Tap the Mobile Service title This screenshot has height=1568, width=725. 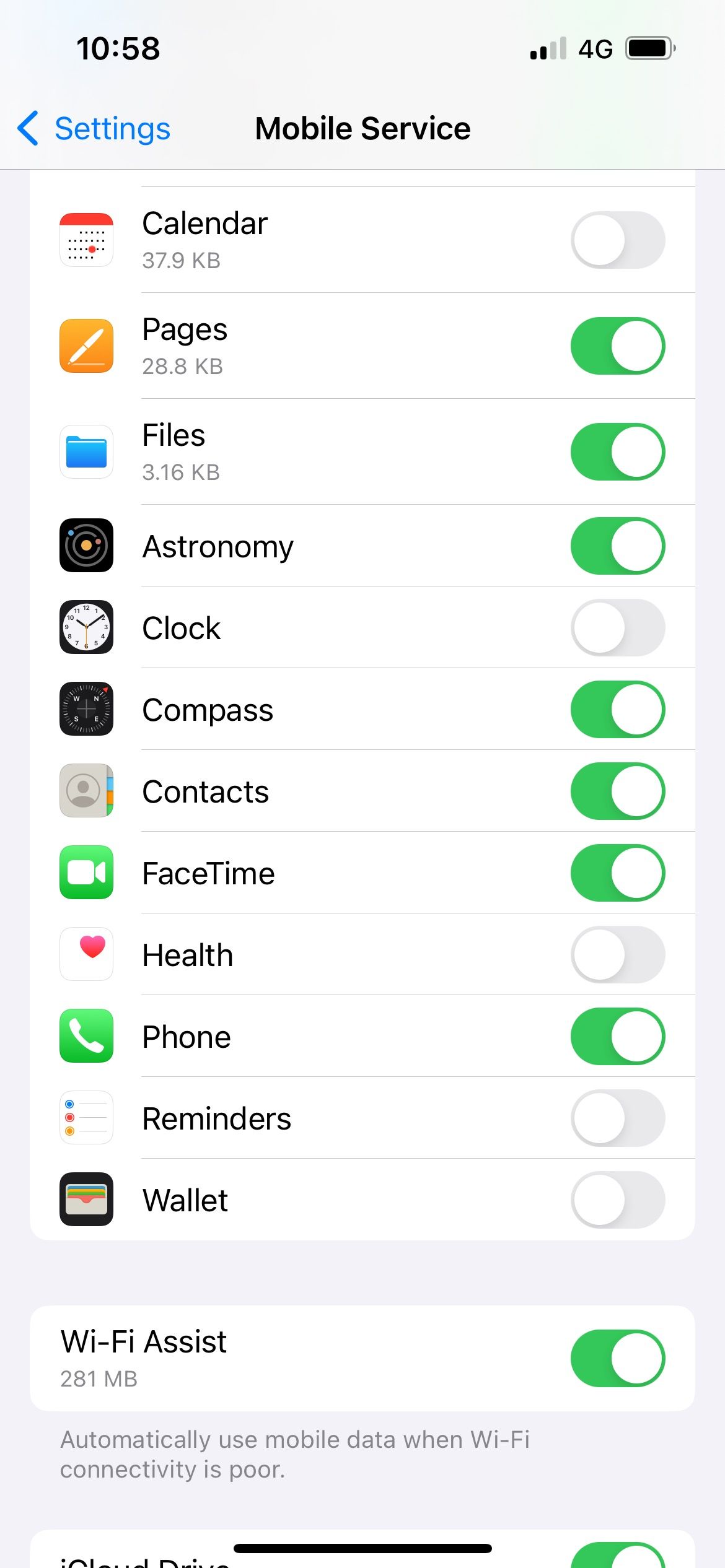click(x=362, y=128)
